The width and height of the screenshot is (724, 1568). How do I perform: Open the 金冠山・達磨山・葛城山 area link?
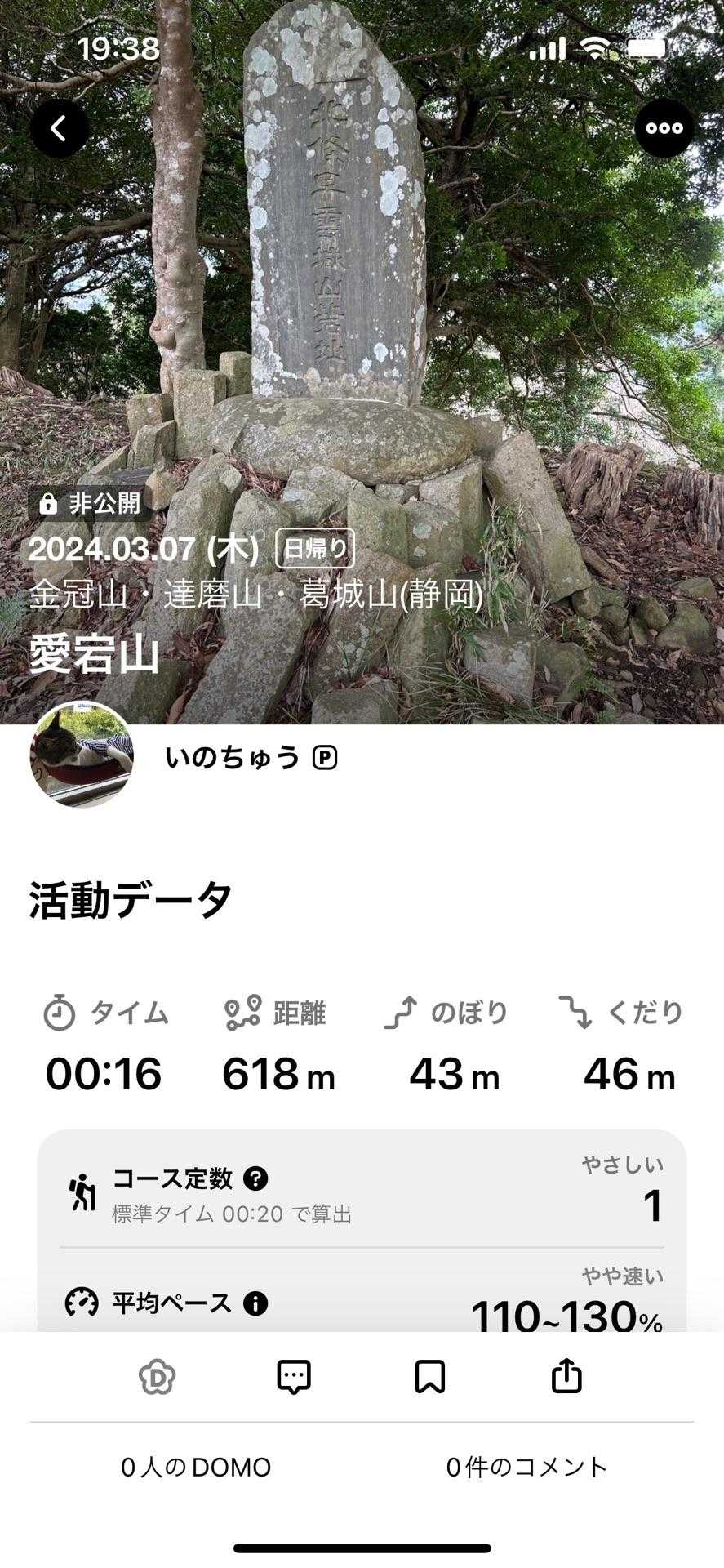pyautogui.click(x=255, y=595)
